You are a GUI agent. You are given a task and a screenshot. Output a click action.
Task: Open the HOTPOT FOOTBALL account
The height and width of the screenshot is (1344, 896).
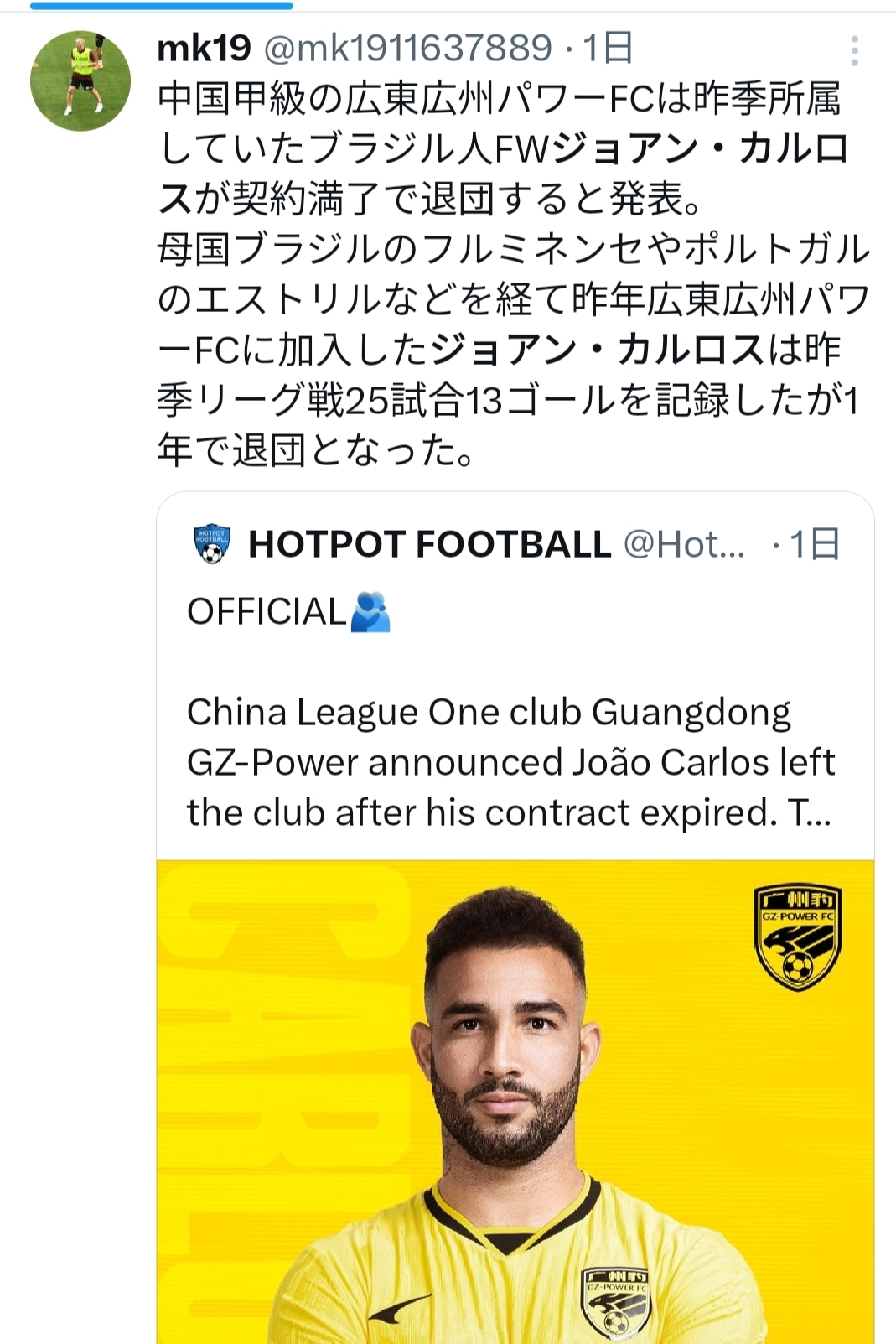428,545
